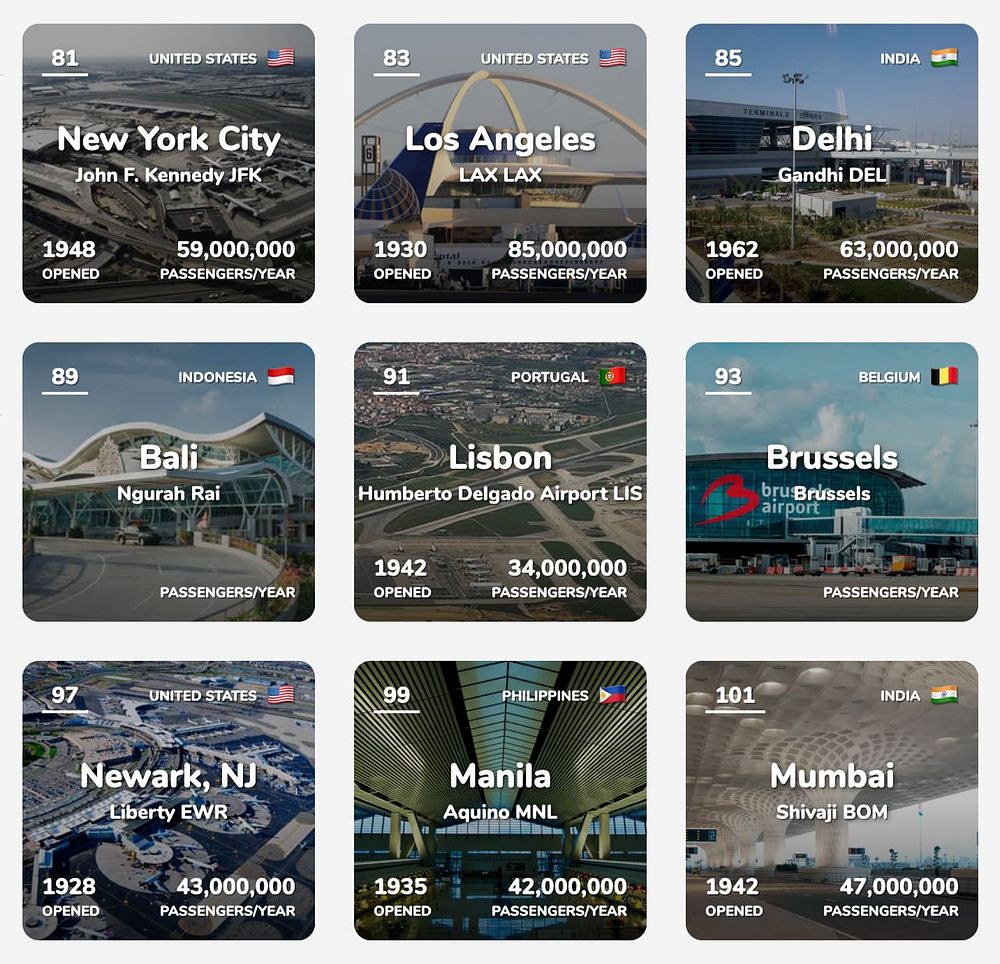The image size is (1000, 964).
Task: Tap the Lisbon Humberto Delgado Airport card
Action: click(x=500, y=481)
